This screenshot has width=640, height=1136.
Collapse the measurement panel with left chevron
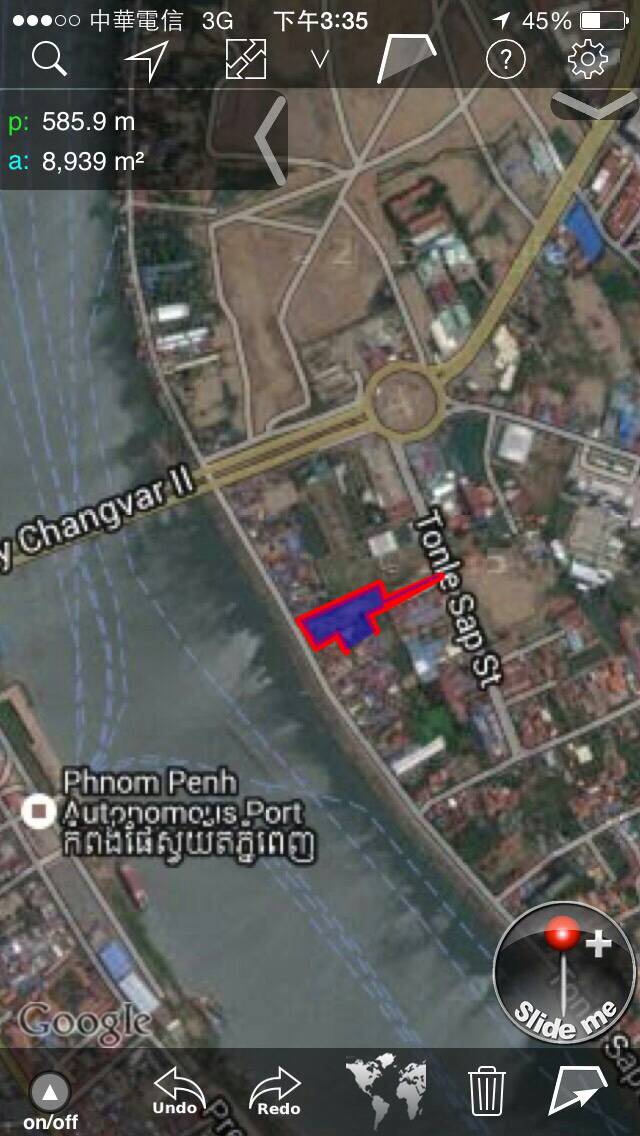pos(270,141)
